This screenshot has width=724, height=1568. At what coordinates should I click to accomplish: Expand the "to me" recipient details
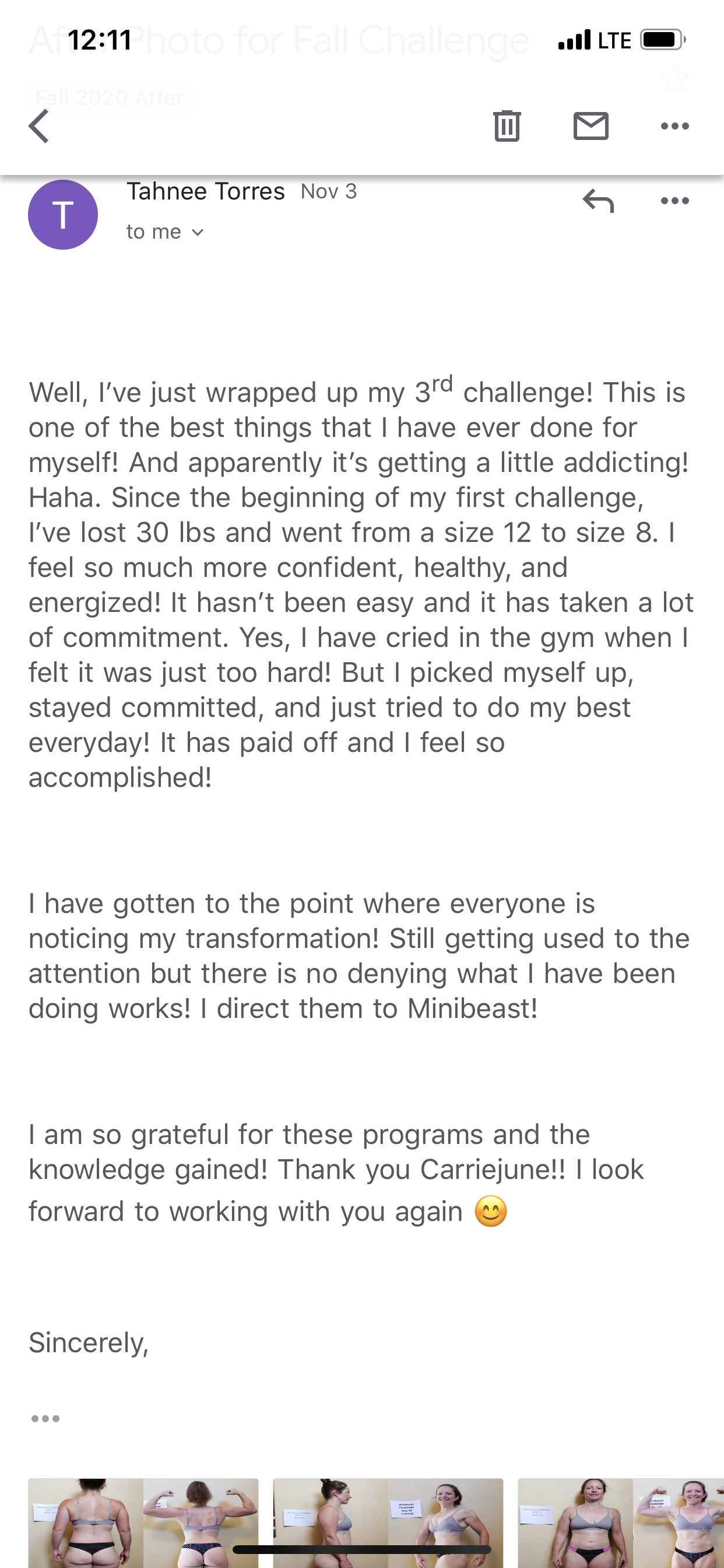click(x=166, y=232)
